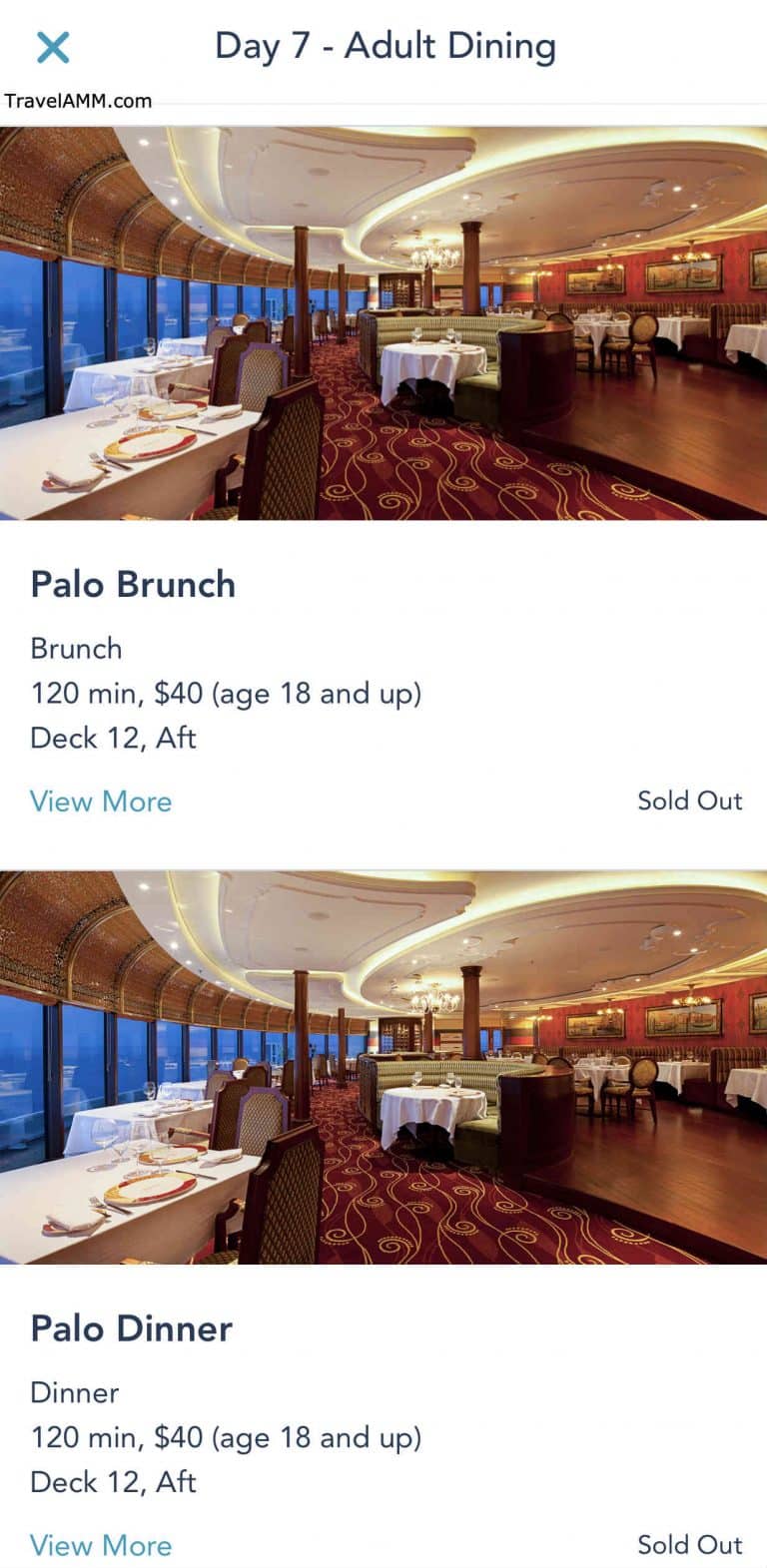Open the Palo Dinner restaurant photo

point(383,1067)
